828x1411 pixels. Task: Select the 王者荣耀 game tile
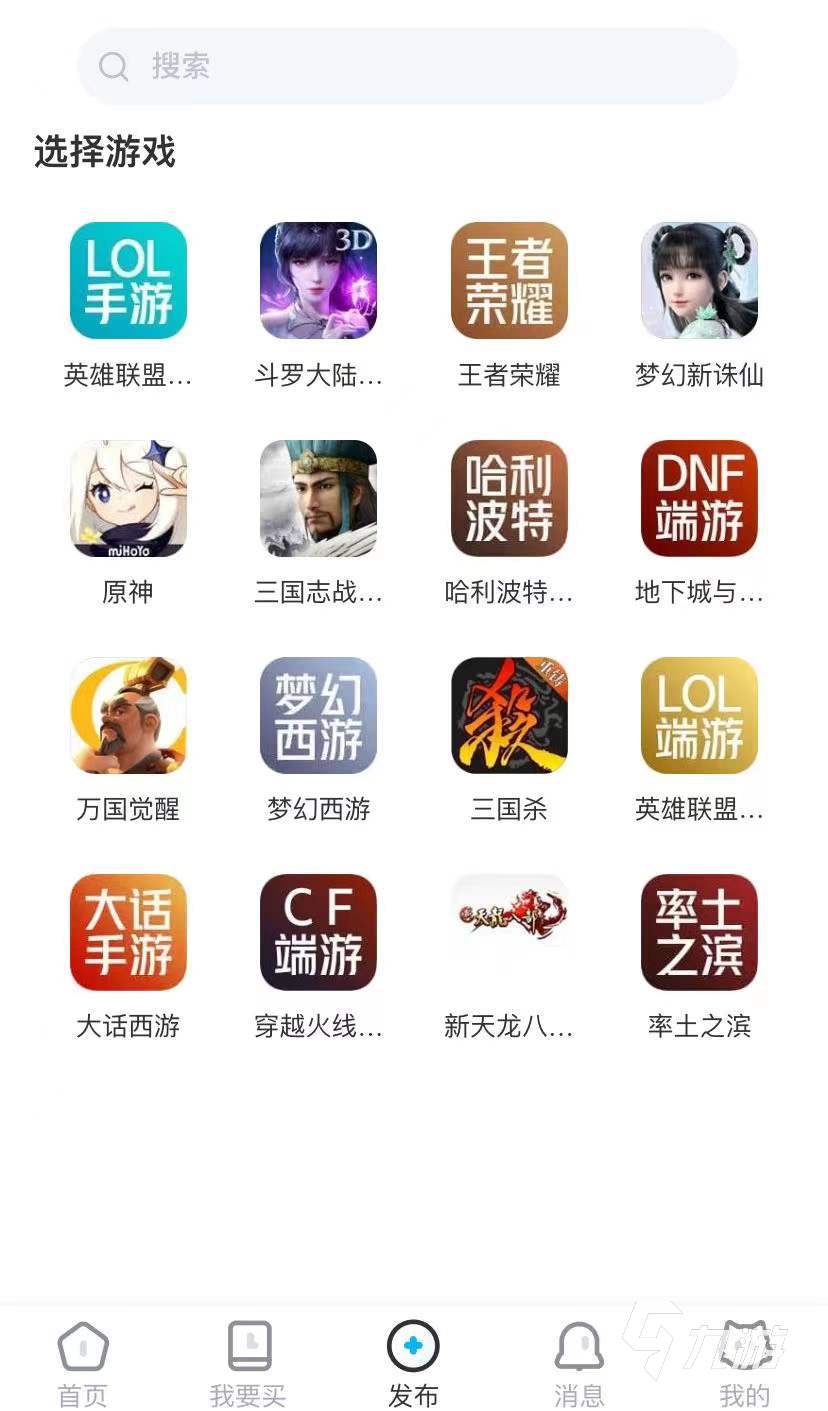509,281
